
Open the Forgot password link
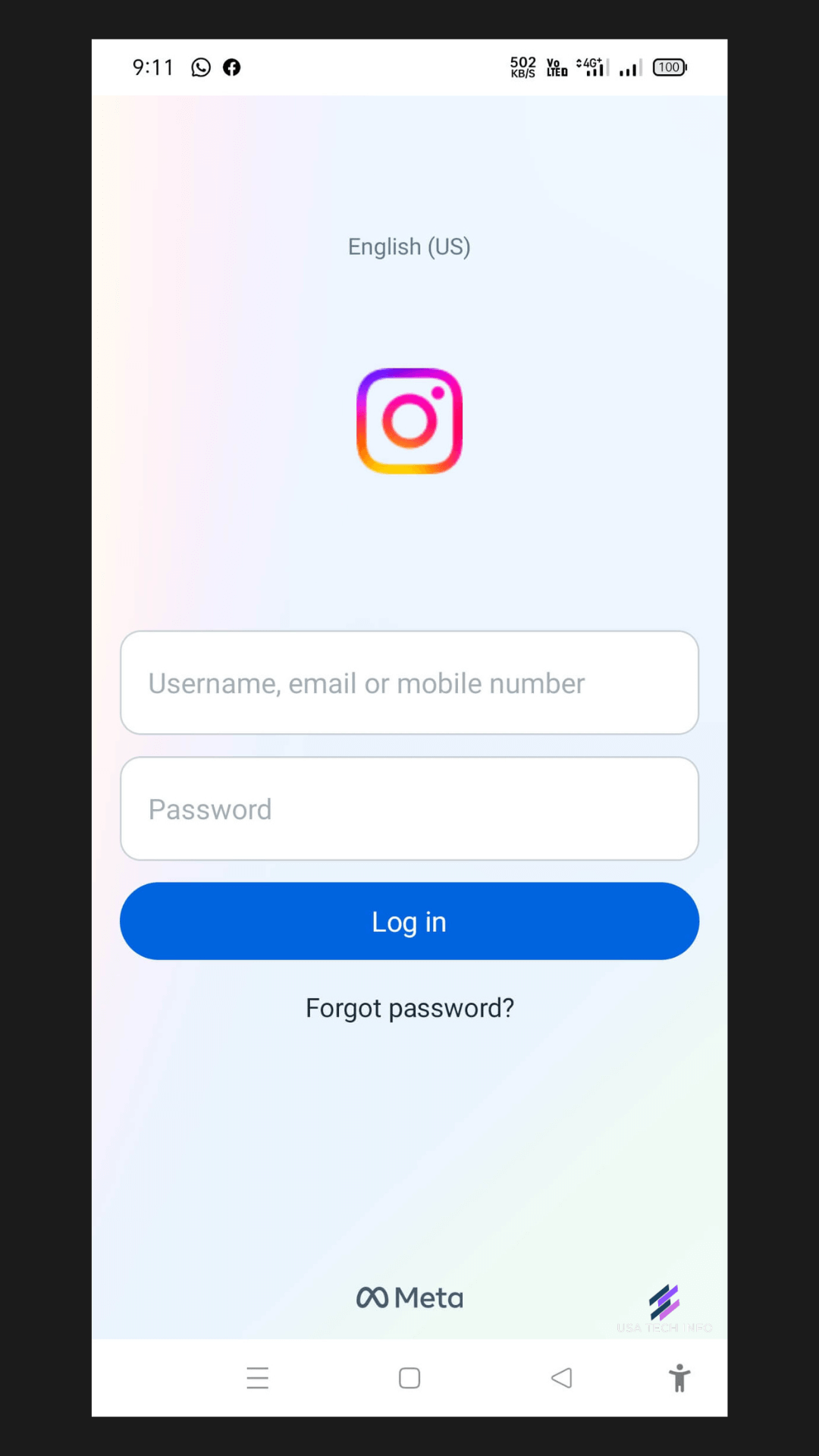click(x=409, y=1008)
